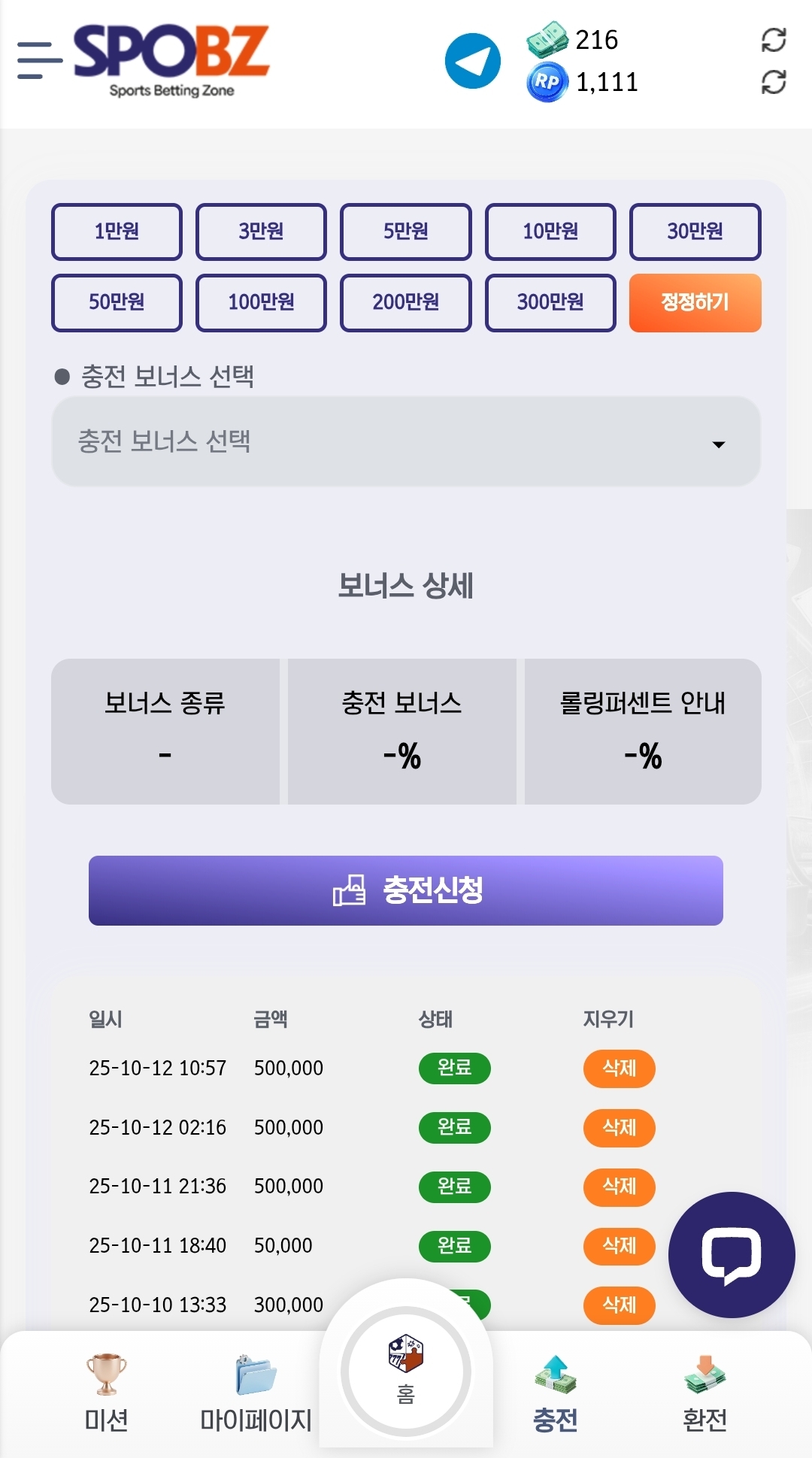Open the live chat bubble
The image size is (812, 1458).
pos(732,1255)
